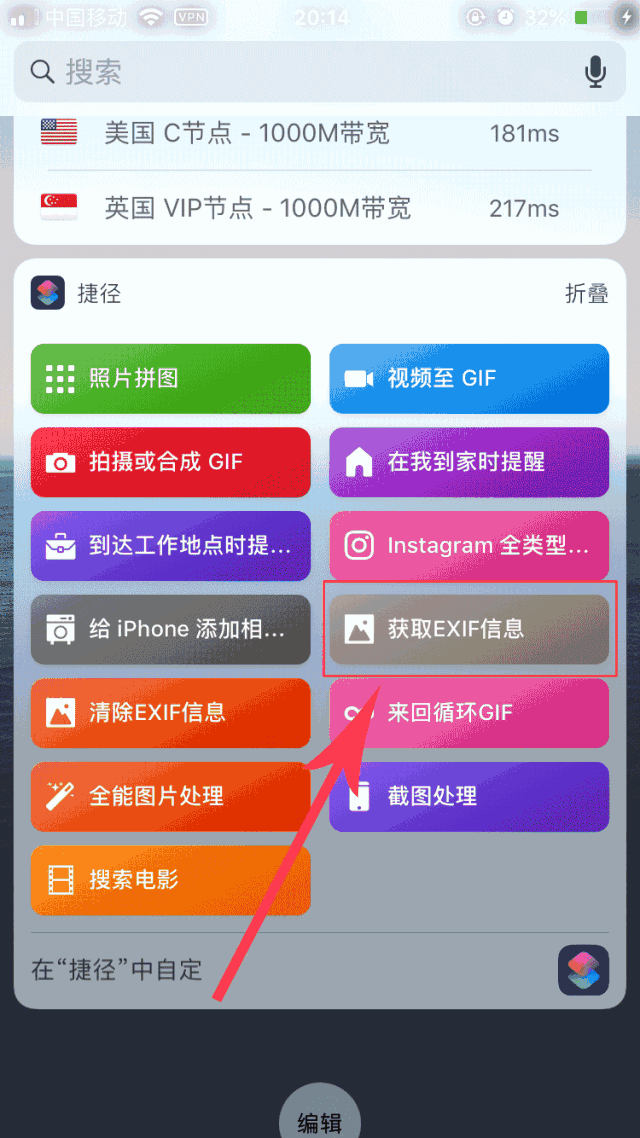Tap the 编辑 button to edit widgets
The width and height of the screenshot is (640, 1138).
pos(320,1116)
